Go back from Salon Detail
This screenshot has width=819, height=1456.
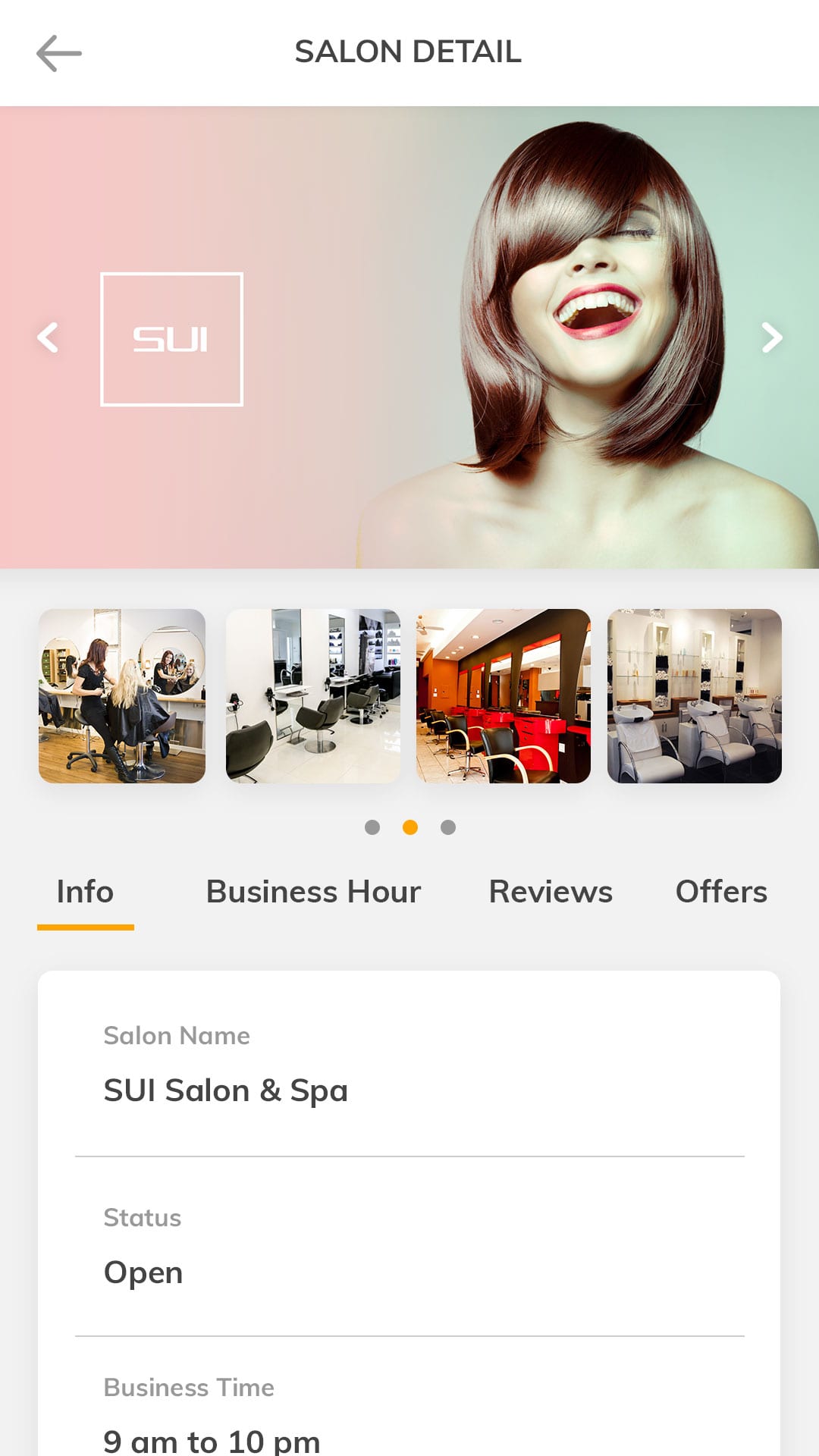(x=58, y=53)
